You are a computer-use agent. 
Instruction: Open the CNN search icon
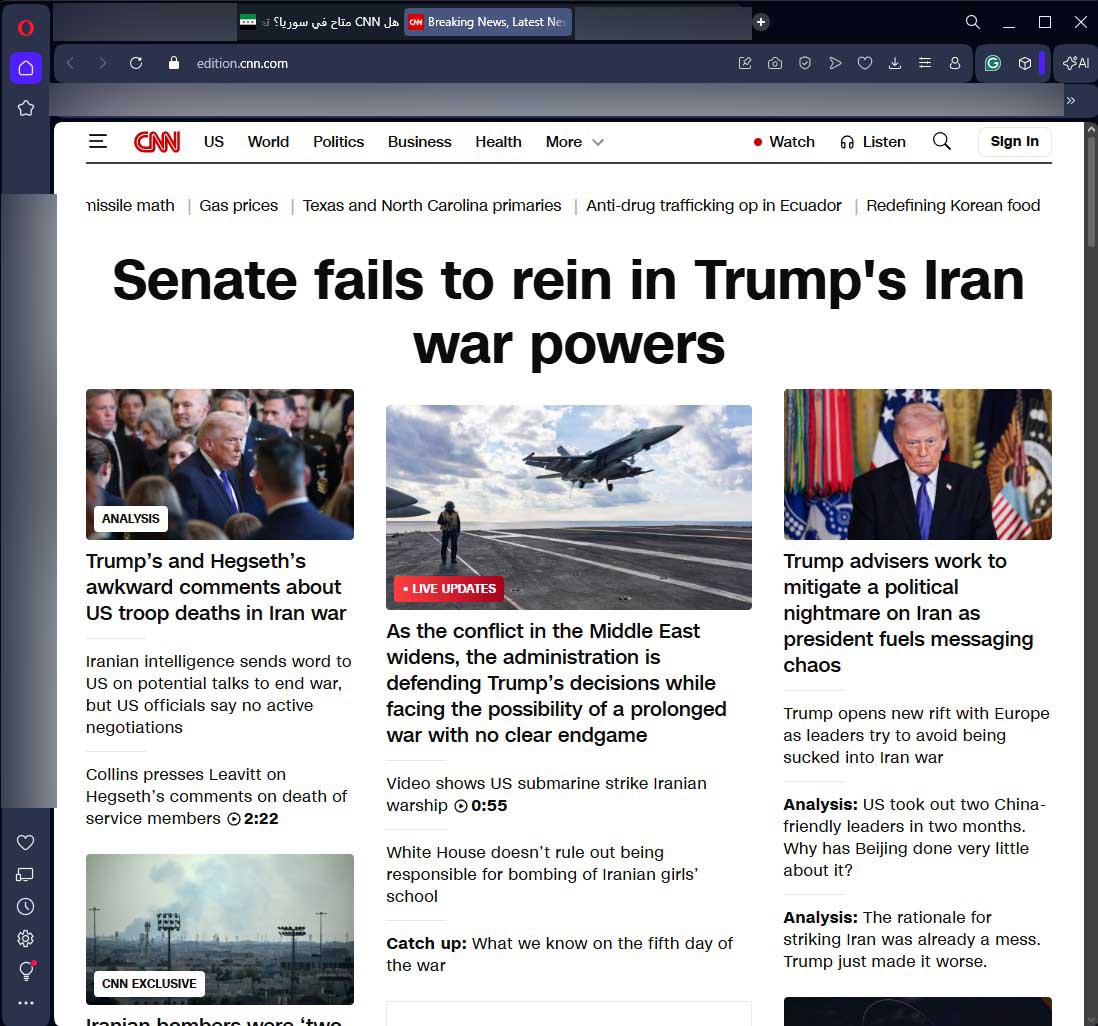tap(941, 142)
